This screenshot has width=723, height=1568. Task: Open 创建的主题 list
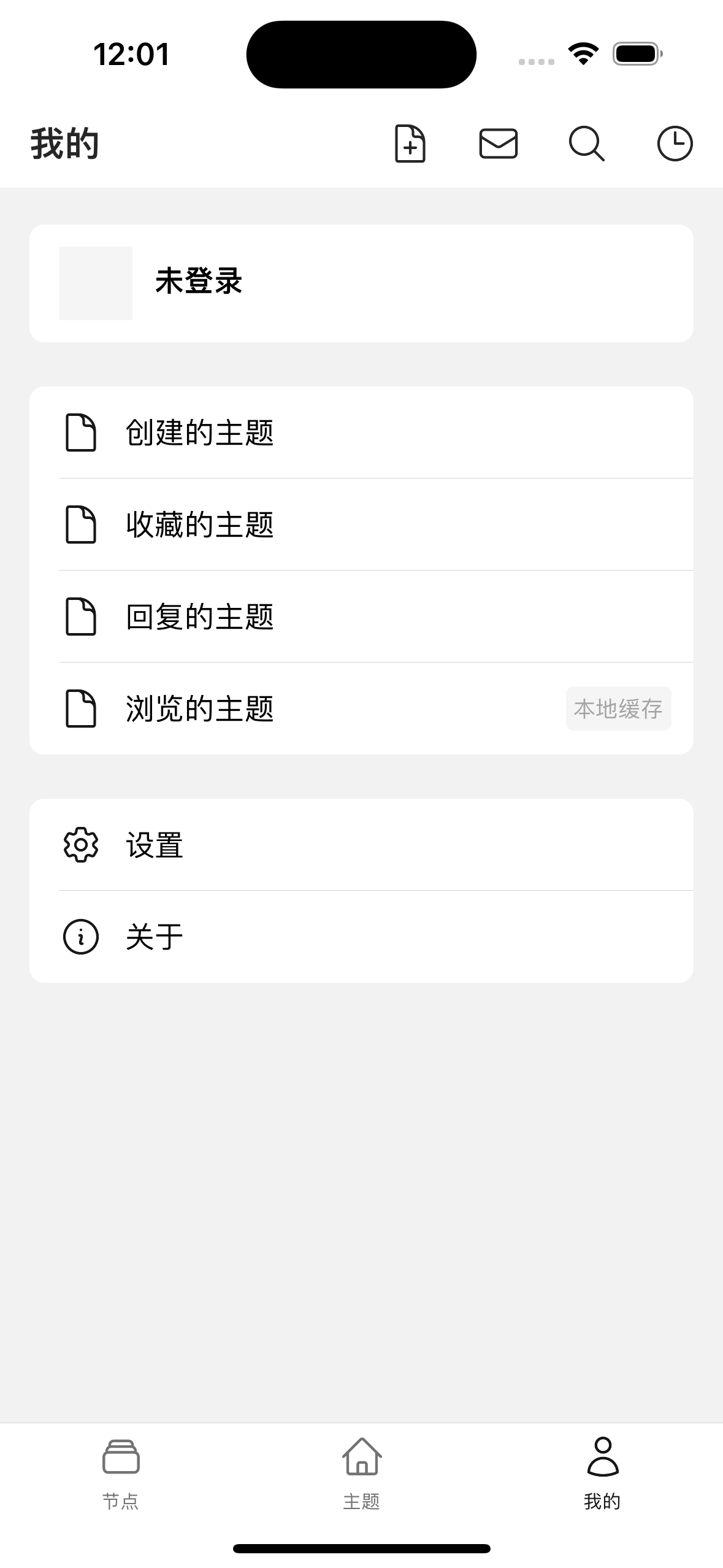tap(361, 432)
